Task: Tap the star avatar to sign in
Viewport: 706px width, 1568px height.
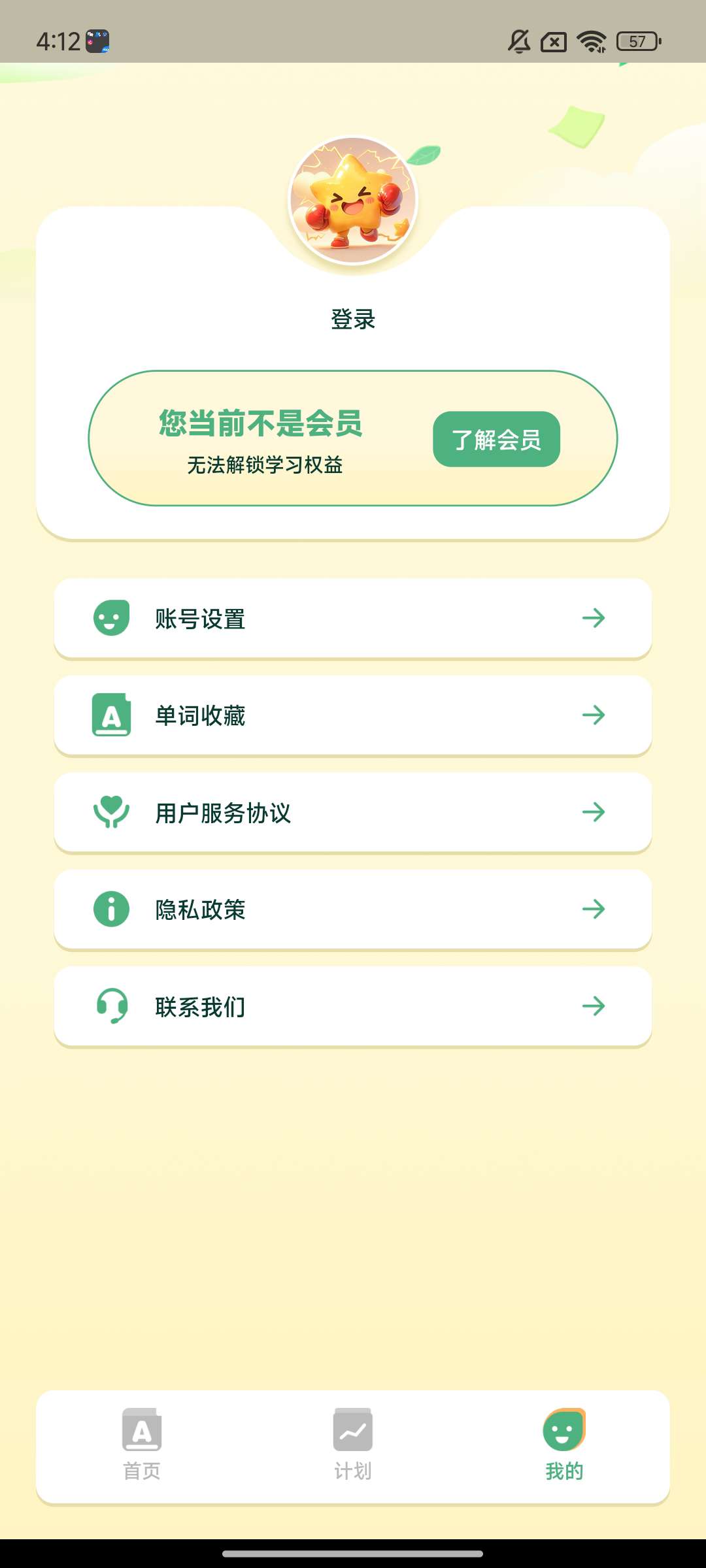Action: tap(353, 200)
